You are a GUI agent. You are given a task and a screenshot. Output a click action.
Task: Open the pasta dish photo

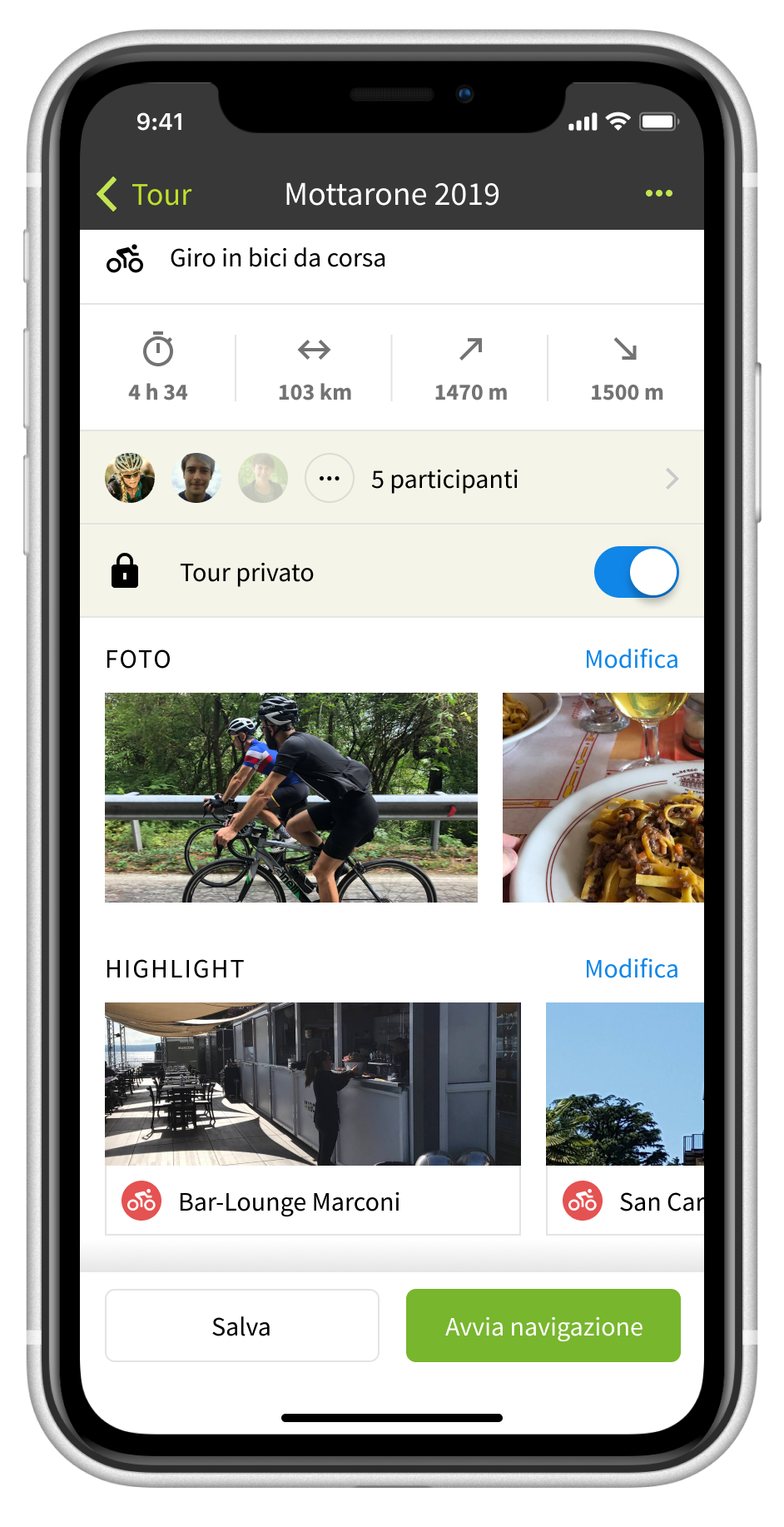[x=603, y=798]
